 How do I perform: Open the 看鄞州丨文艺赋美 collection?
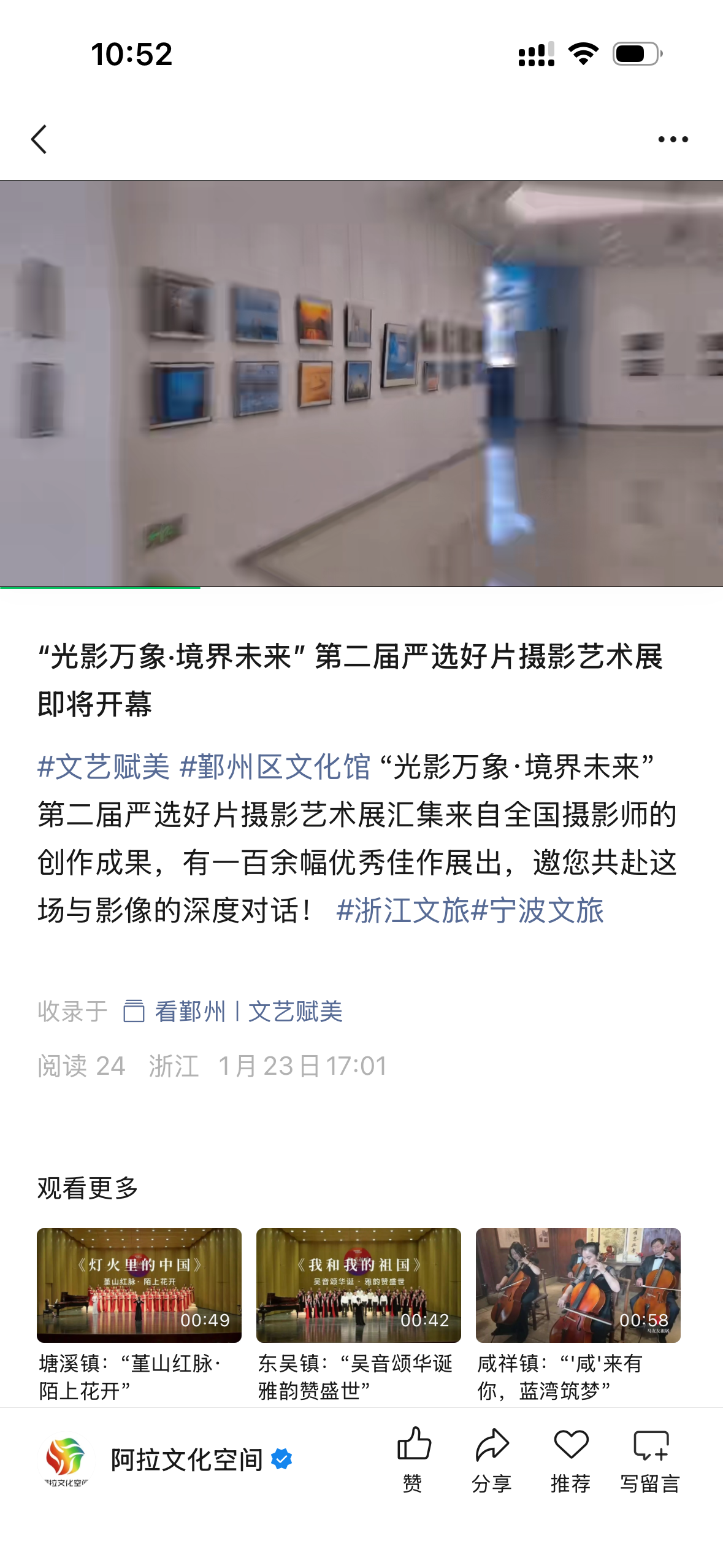(248, 1012)
